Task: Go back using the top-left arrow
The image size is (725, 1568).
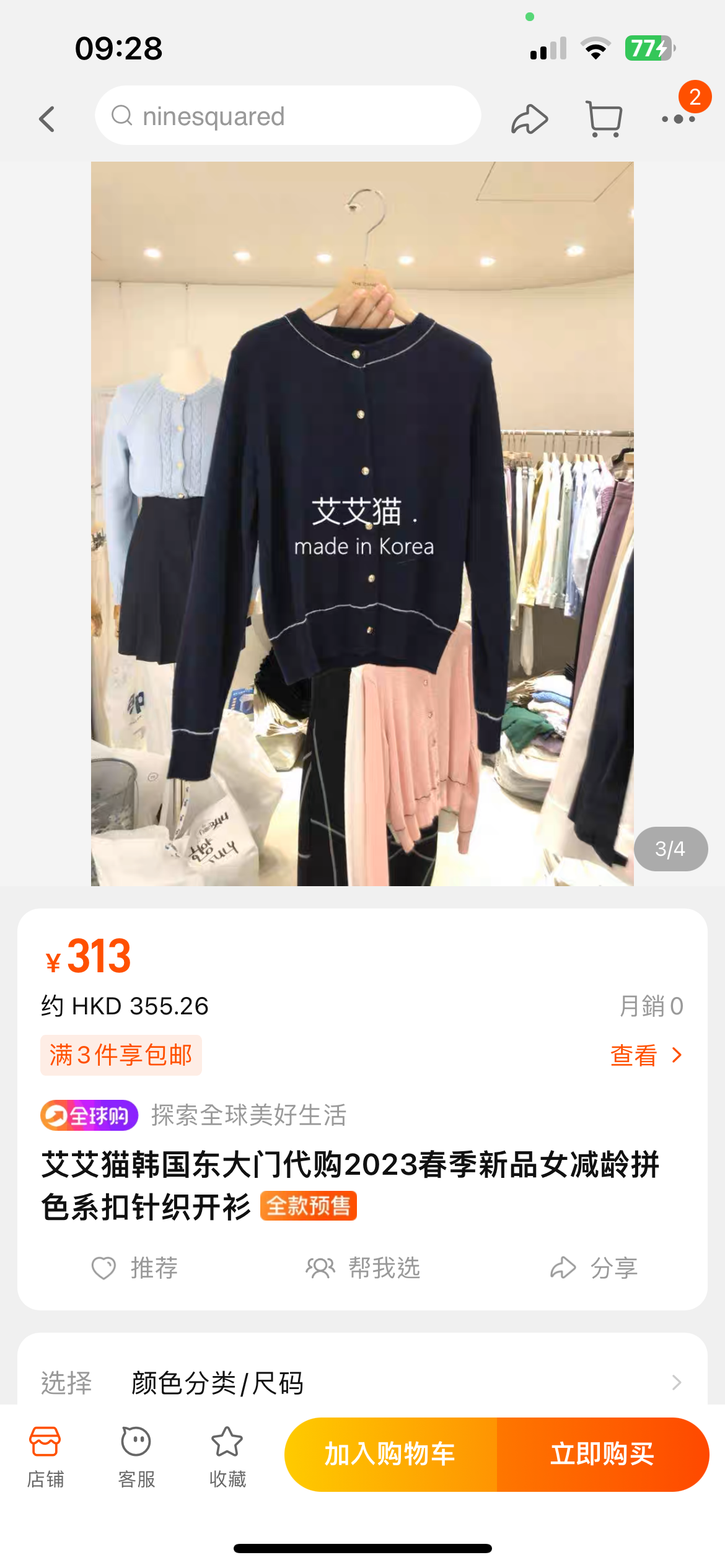Action: [x=47, y=118]
